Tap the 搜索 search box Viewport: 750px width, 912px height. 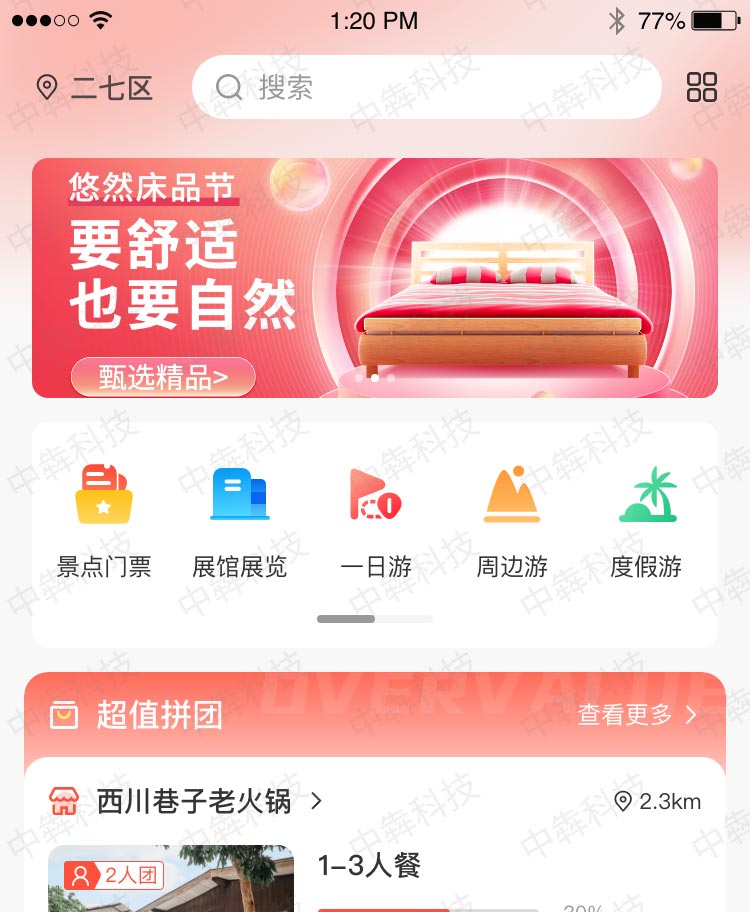[426, 88]
